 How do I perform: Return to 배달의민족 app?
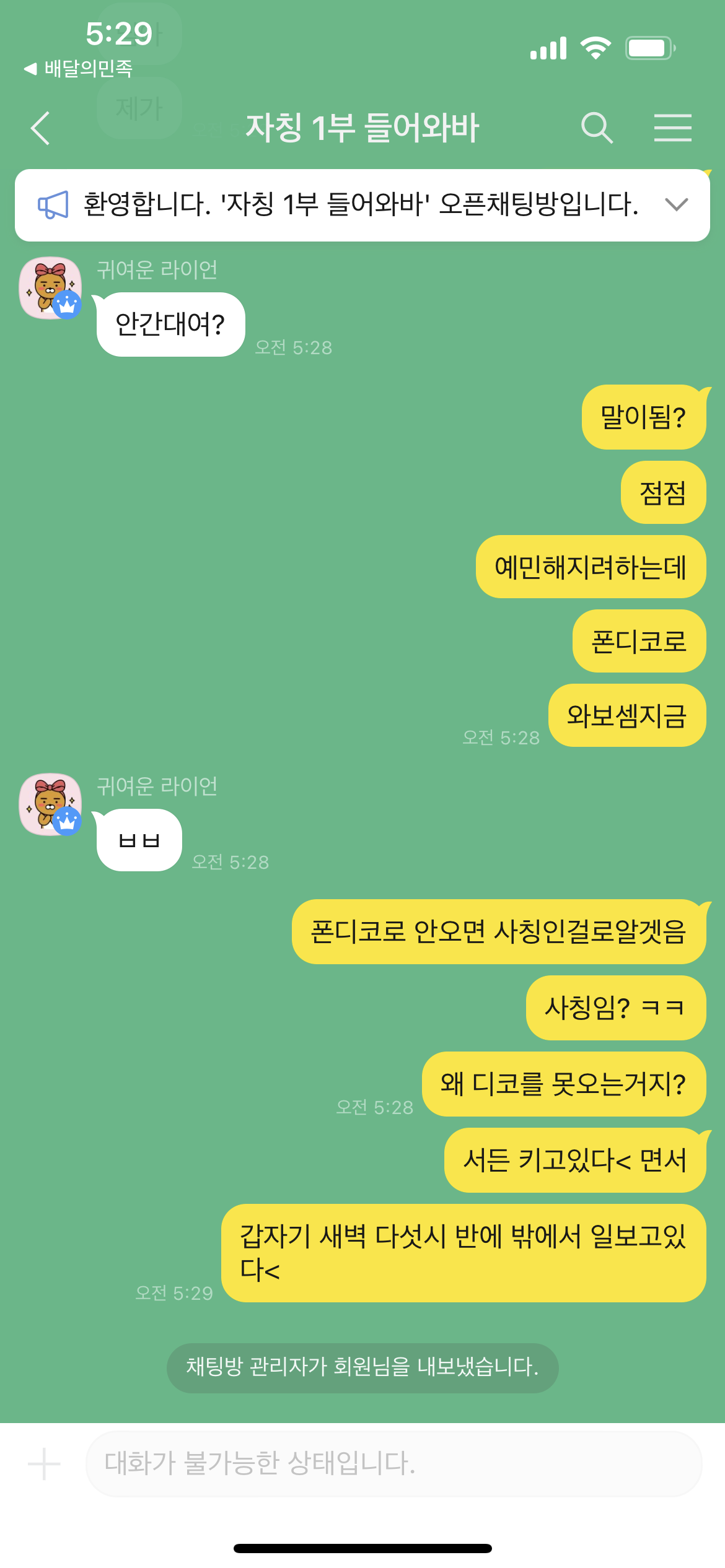79,68
